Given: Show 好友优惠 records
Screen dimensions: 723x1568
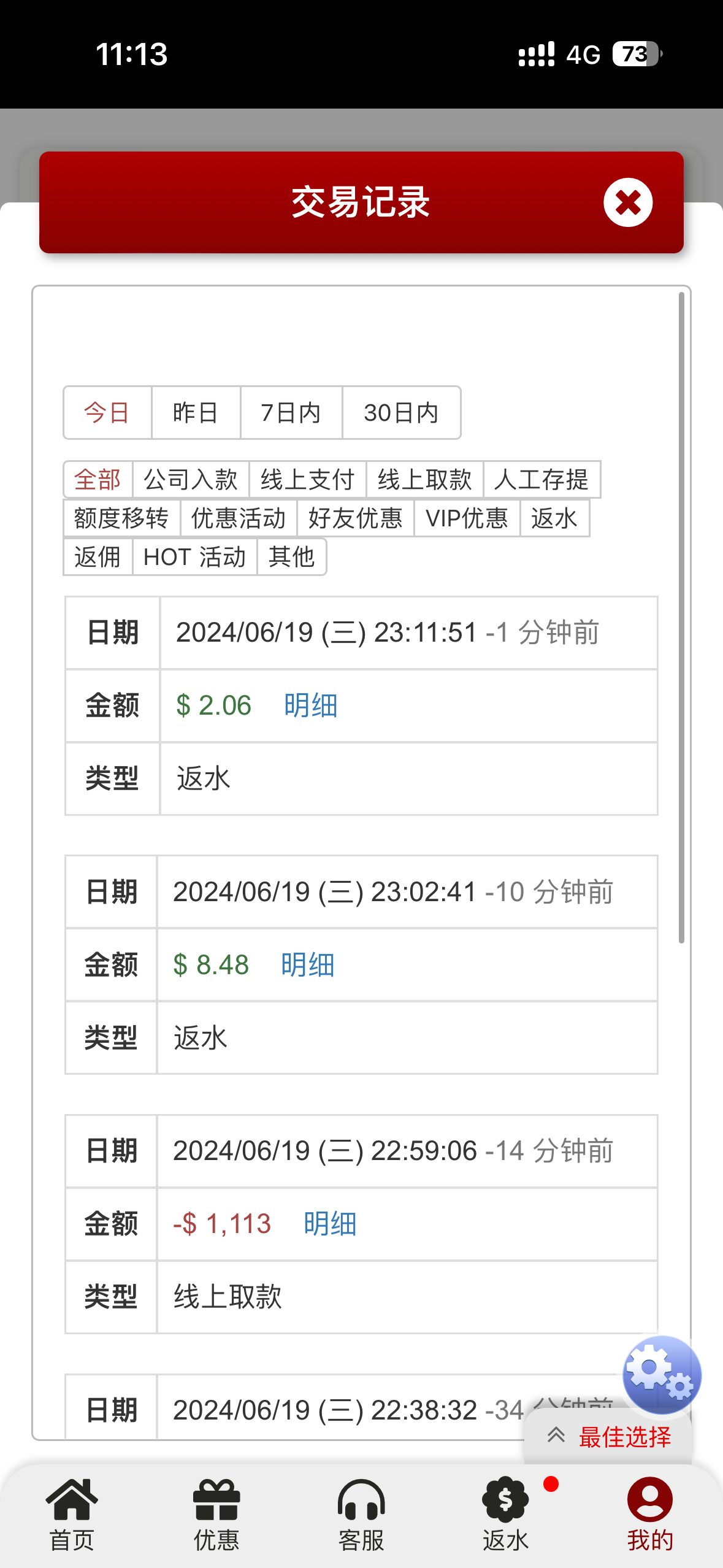Looking at the screenshot, I should [x=356, y=518].
